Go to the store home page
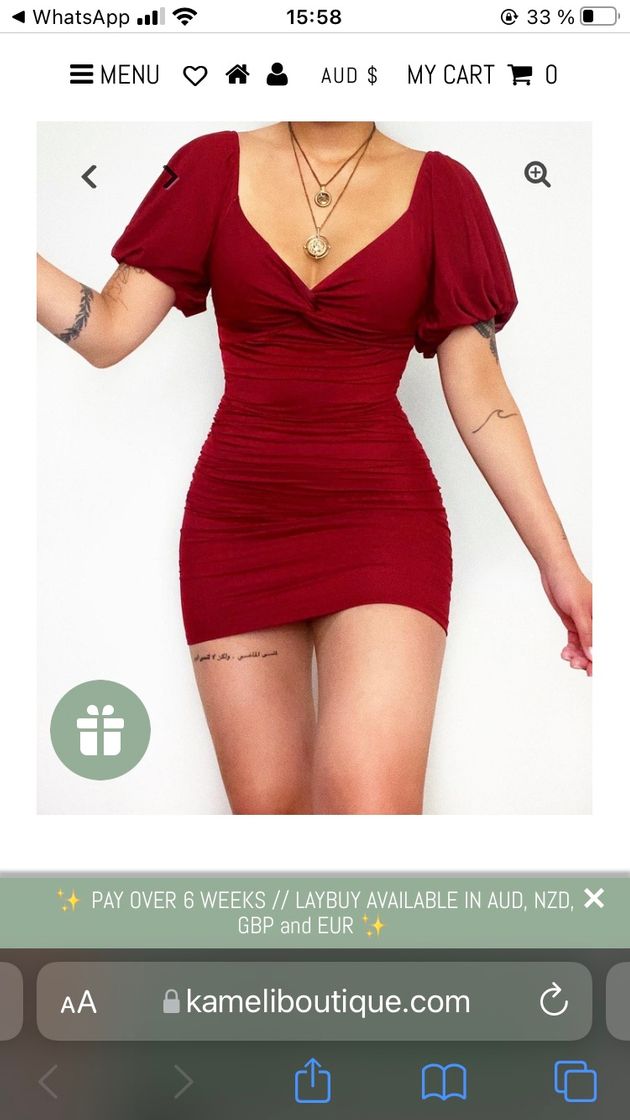 click(237, 75)
